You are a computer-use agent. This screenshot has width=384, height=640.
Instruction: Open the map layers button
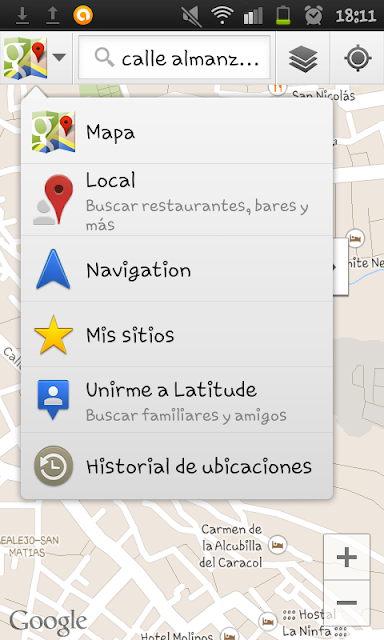pyautogui.click(x=303, y=58)
